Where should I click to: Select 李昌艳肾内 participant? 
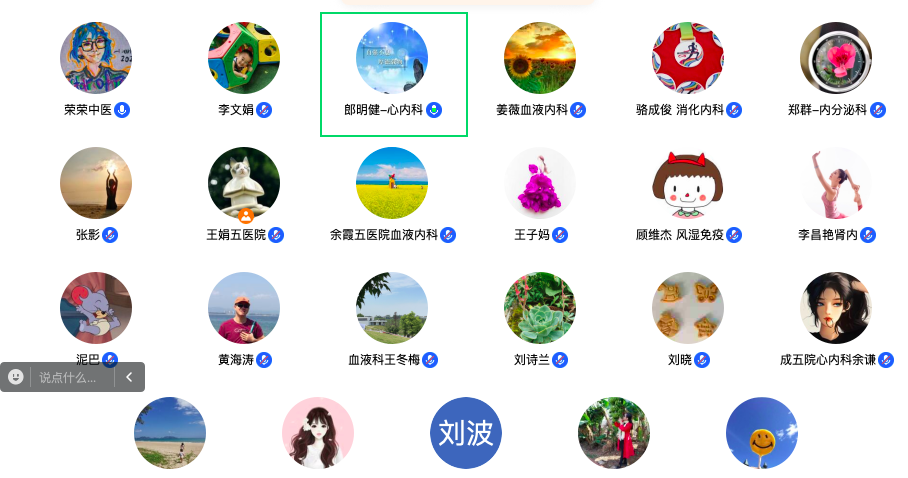coord(836,184)
